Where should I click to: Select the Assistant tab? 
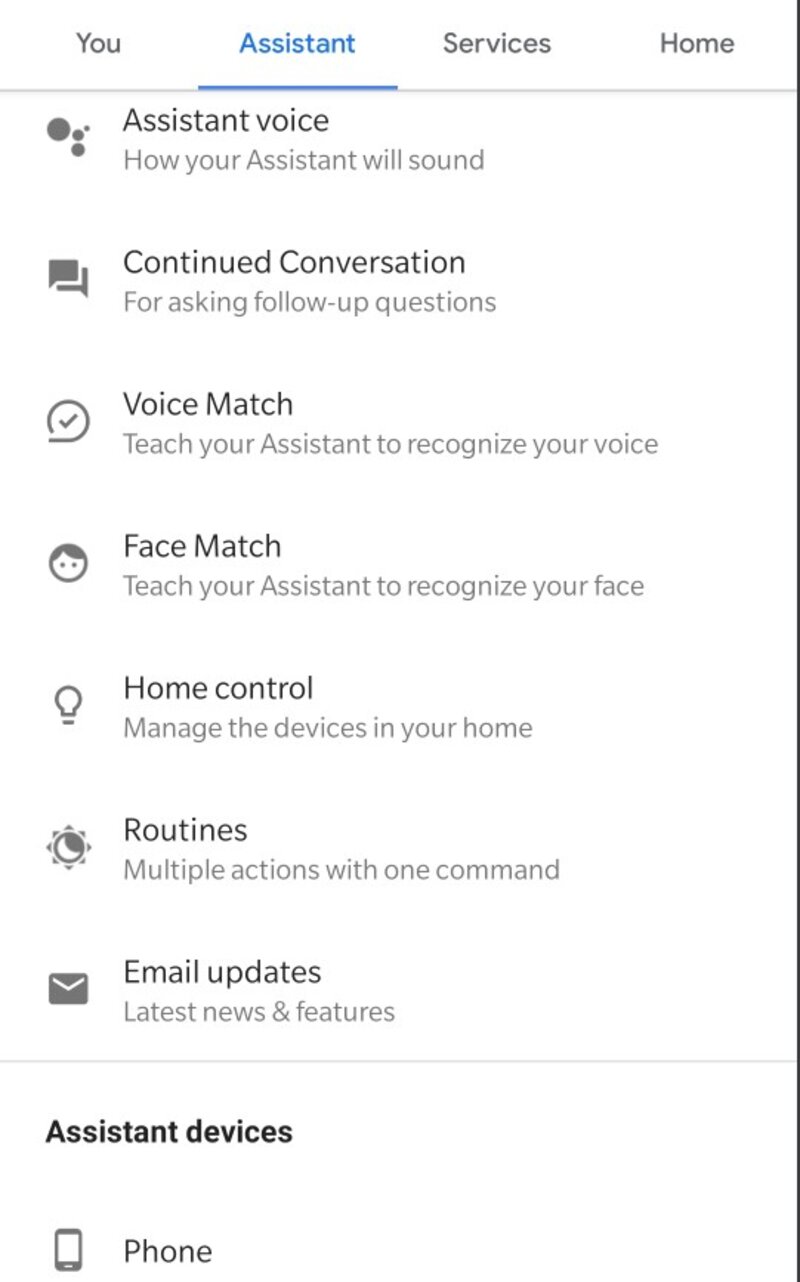tap(296, 43)
